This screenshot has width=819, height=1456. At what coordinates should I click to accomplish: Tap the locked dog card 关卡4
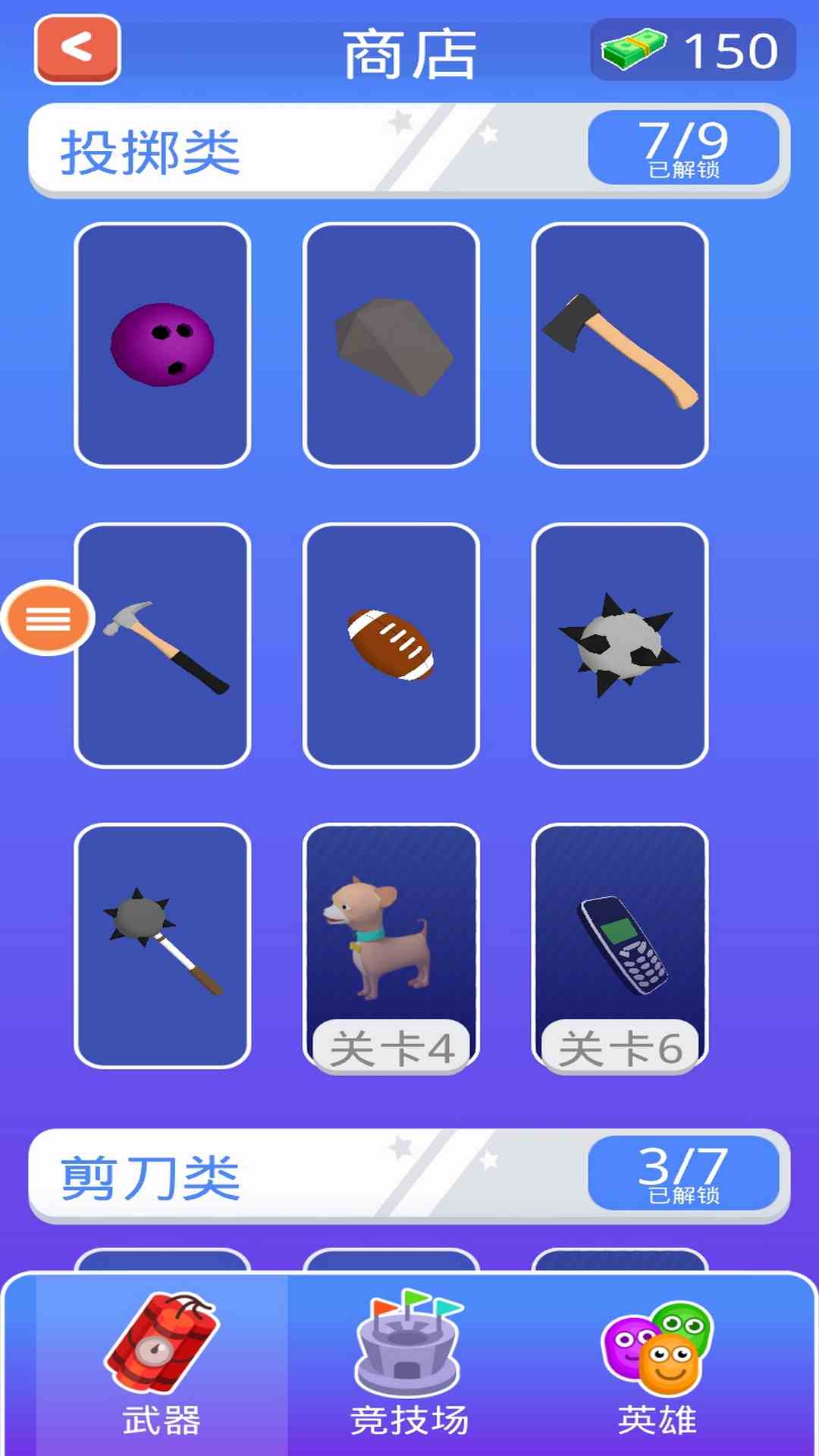point(391,946)
